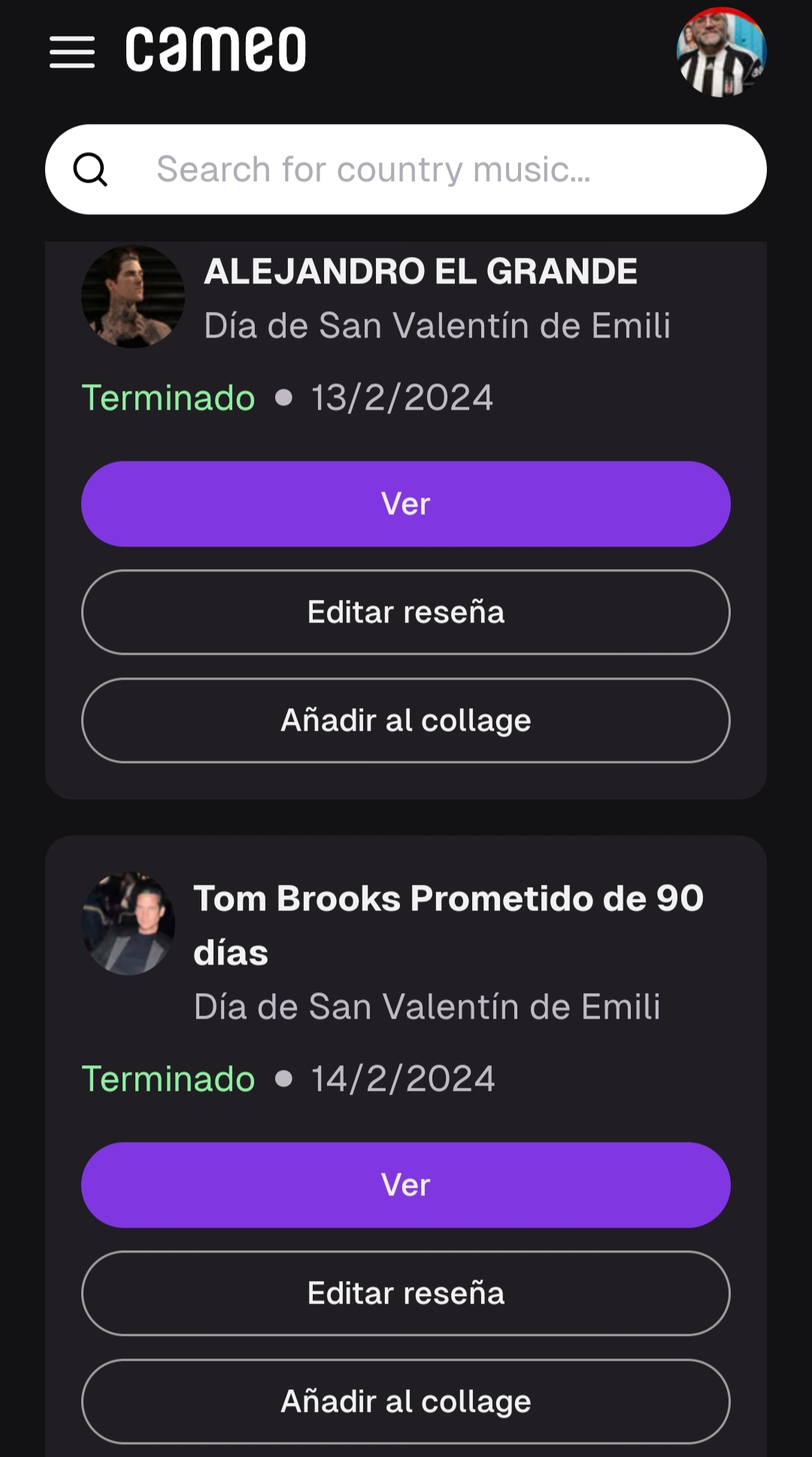Go to Cameo home via logo
812x1457 pixels.
[x=216, y=50]
